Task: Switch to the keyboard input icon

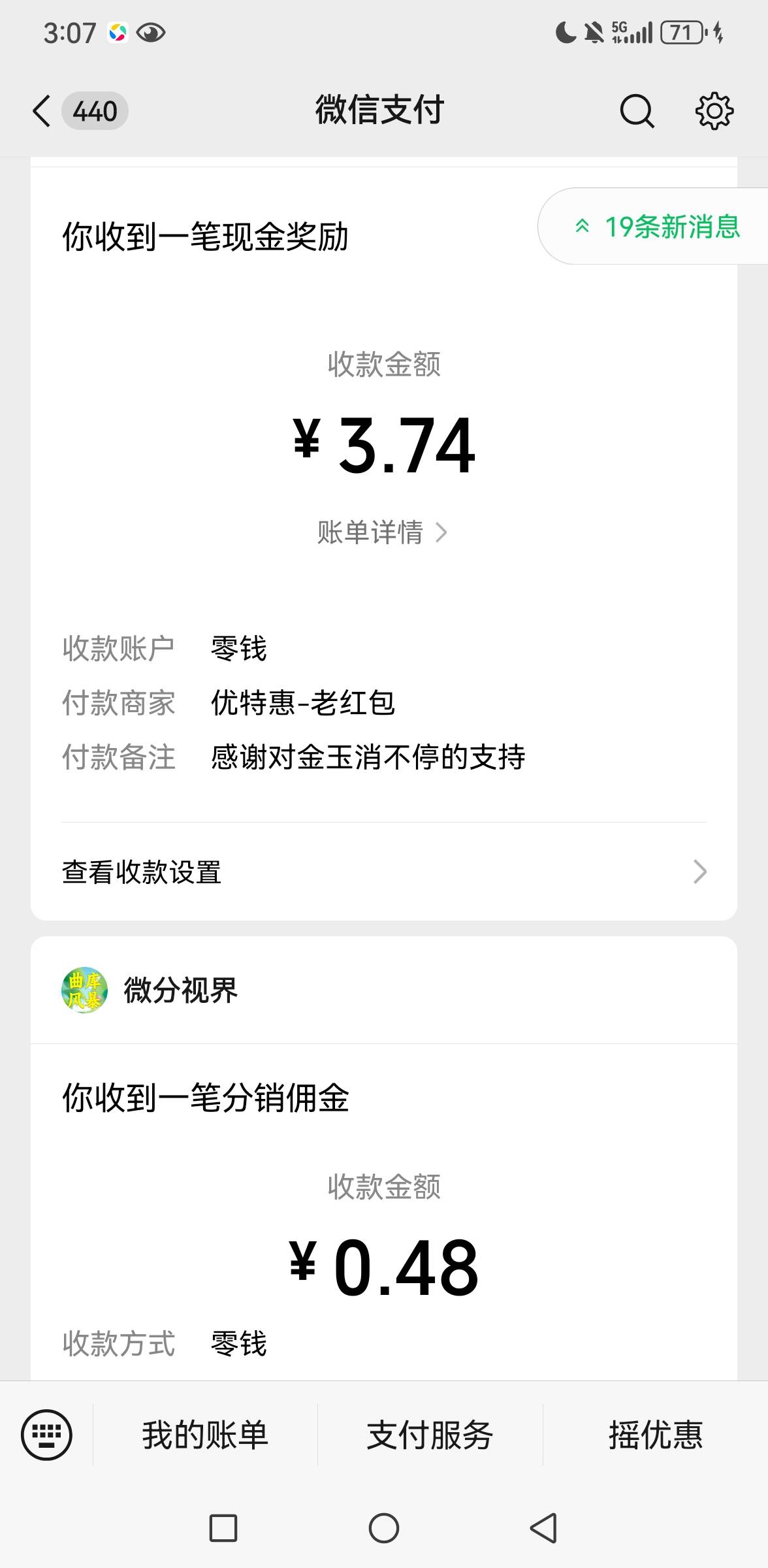Action: 47,1435
